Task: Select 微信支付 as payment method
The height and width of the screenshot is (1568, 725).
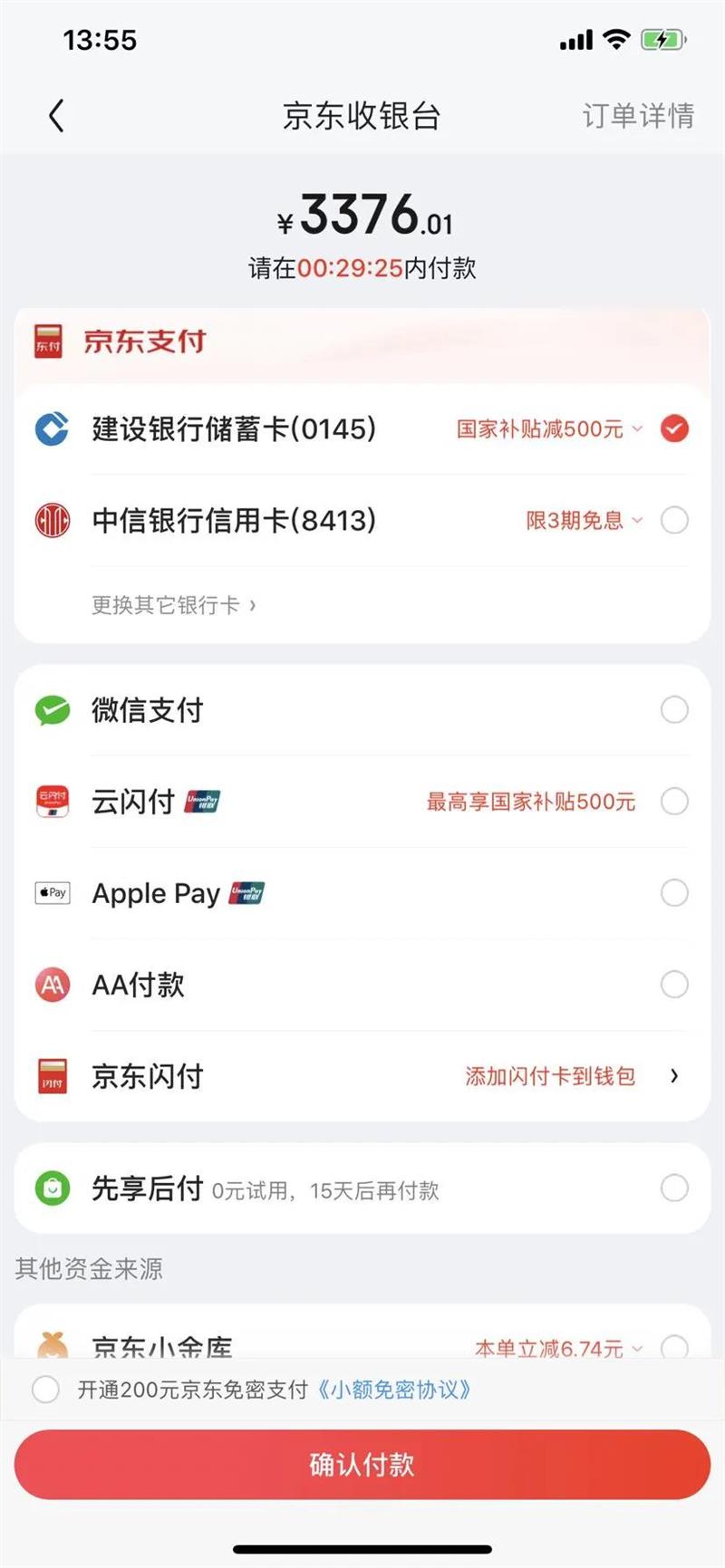Action: (x=673, y=710)
